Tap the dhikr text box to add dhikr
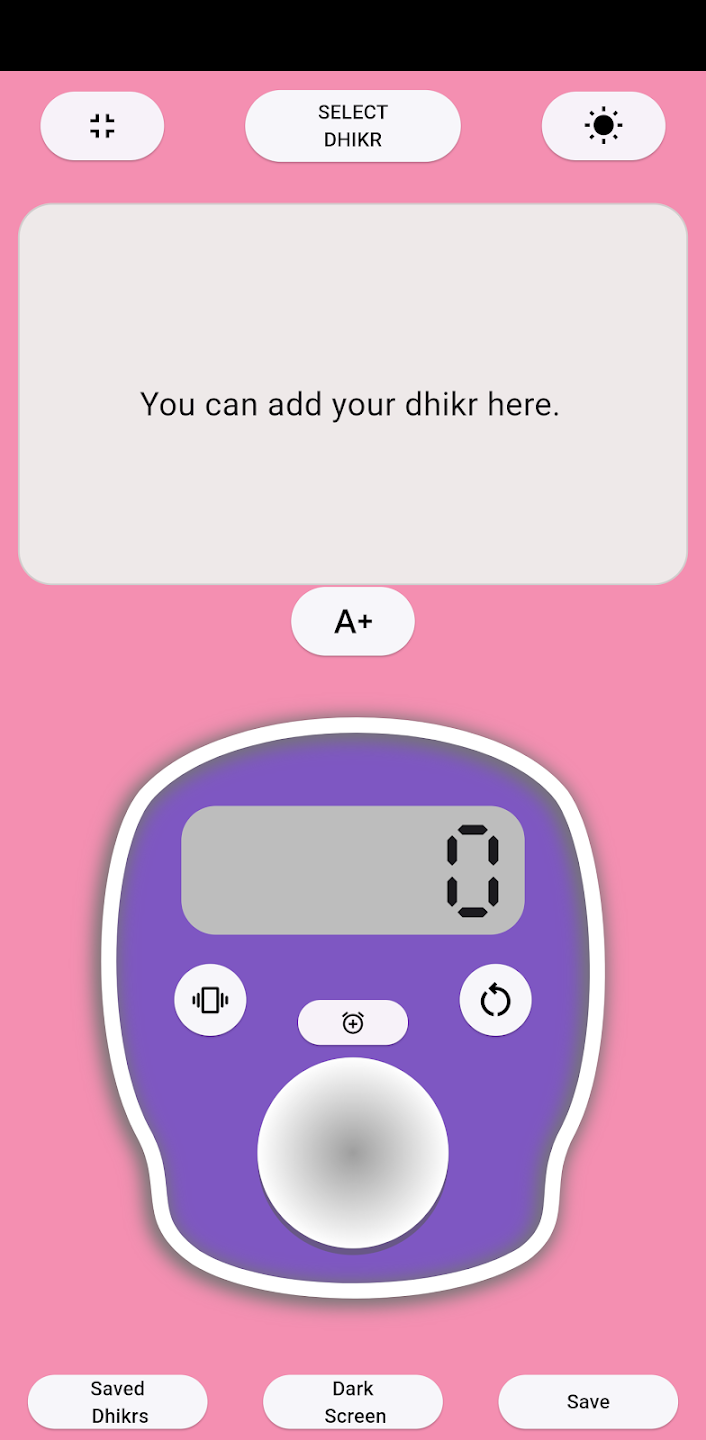 point(352,394)
